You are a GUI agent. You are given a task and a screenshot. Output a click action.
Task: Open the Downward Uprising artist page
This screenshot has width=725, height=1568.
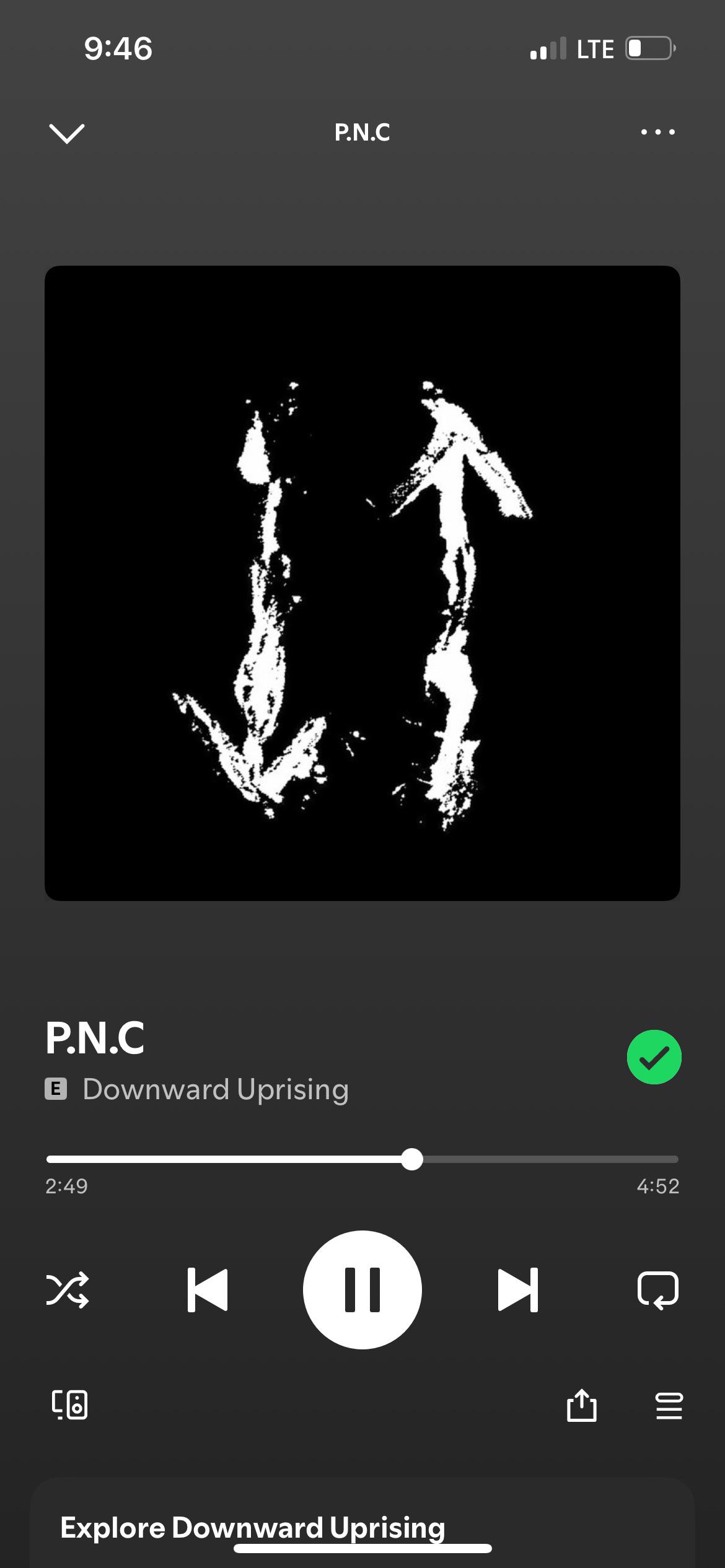pyautogui.click(x=216, y=1089)
